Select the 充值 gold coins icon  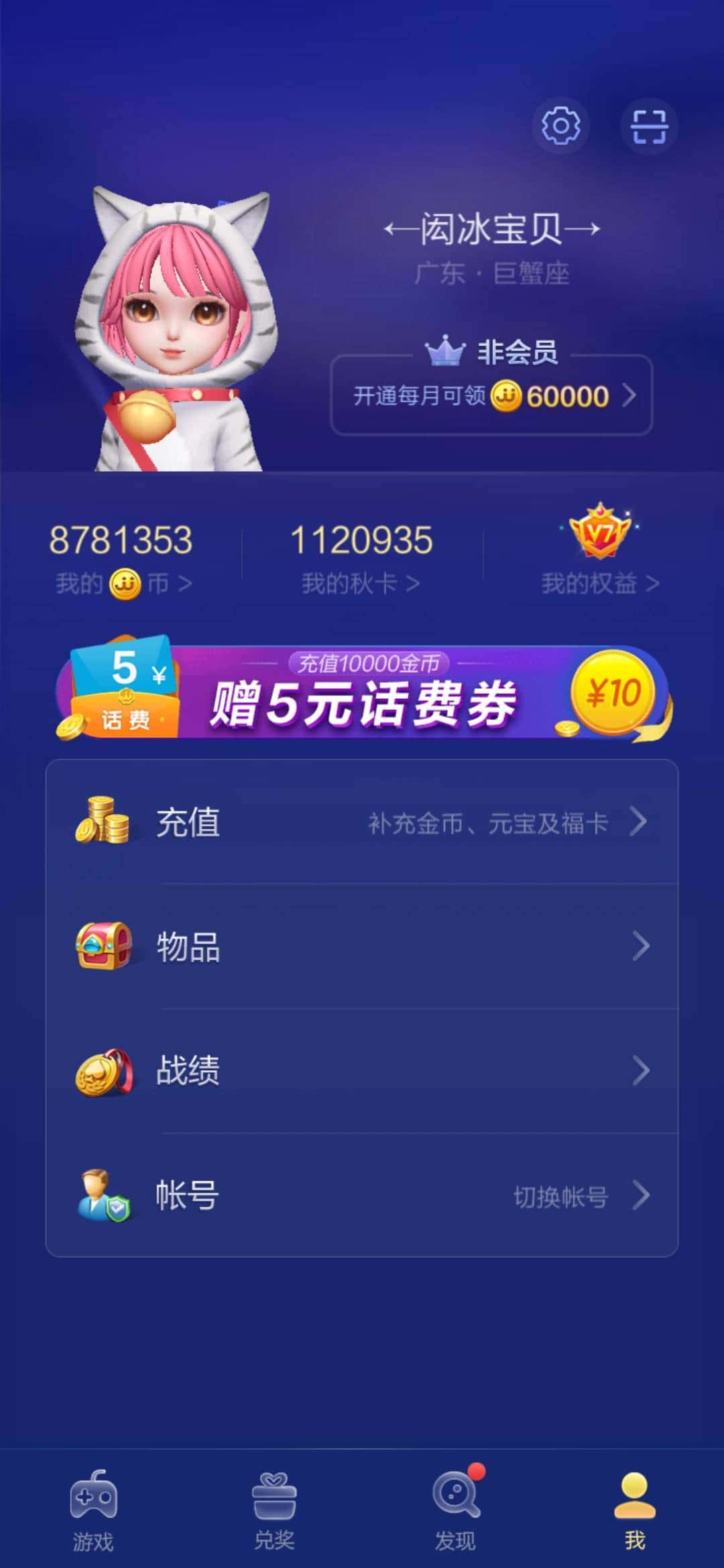pos(104,823)
